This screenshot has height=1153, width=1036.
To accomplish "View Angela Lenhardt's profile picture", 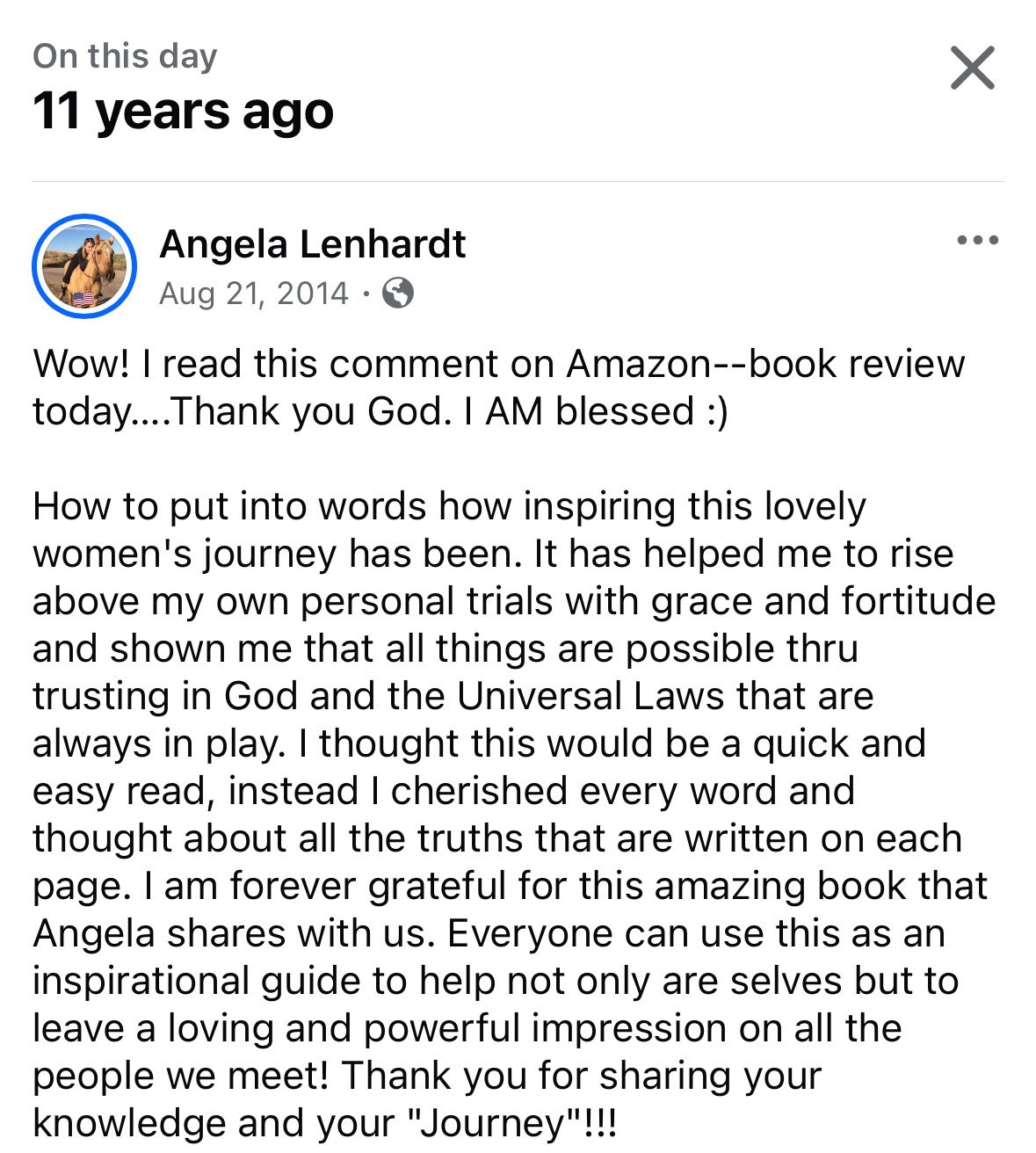I will 84,266.
